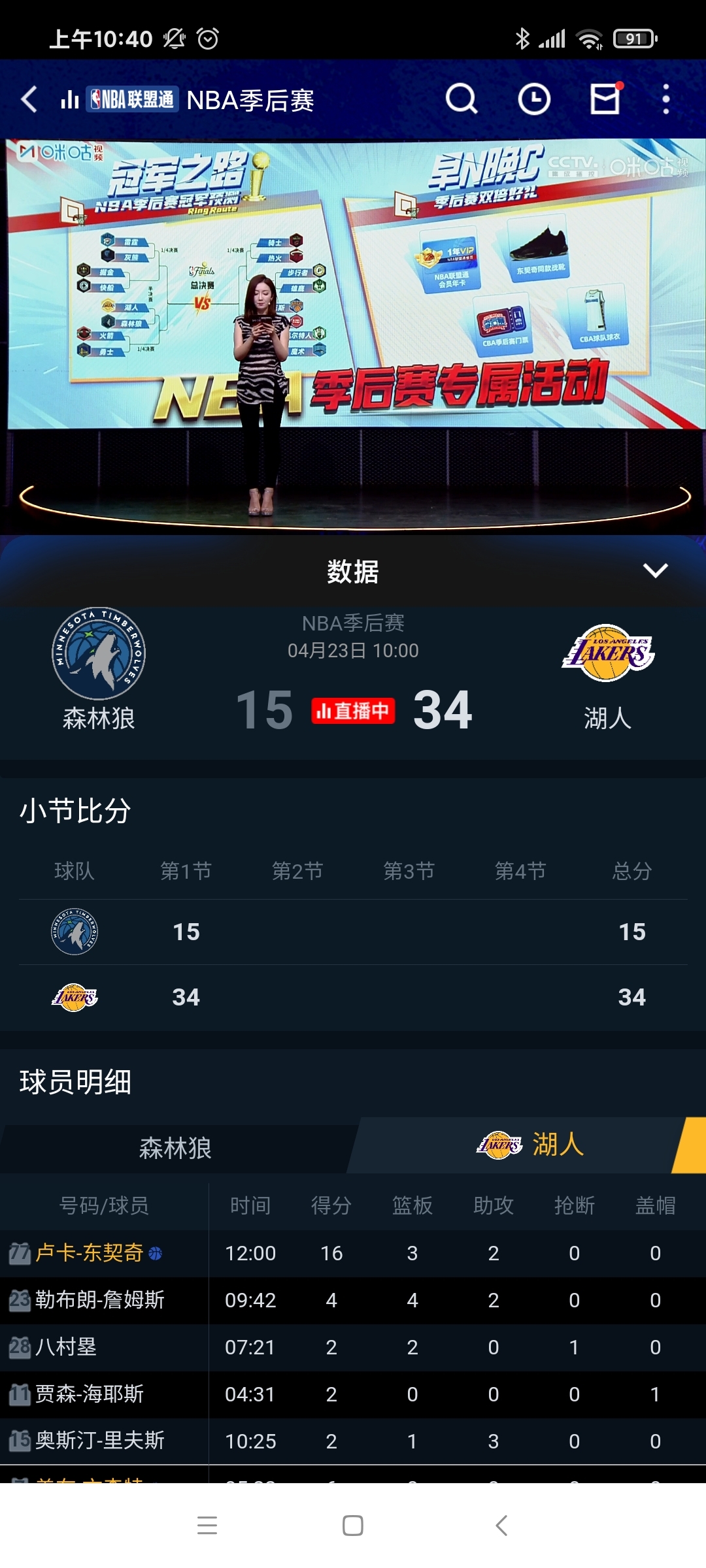
Task: Open 森林狼 team logo
Action: [99, 654]
